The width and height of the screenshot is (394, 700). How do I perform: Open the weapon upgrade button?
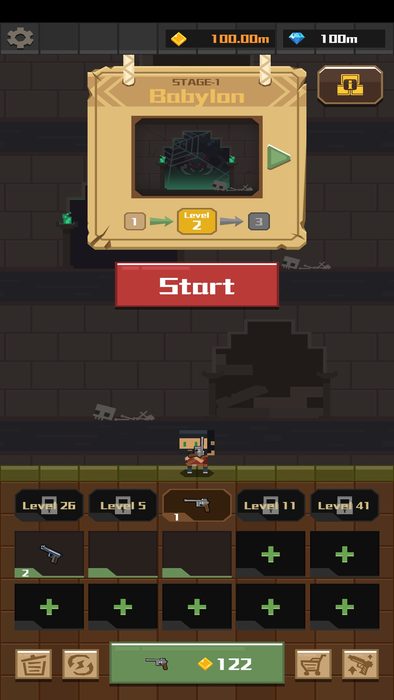[x=360, y=664]
